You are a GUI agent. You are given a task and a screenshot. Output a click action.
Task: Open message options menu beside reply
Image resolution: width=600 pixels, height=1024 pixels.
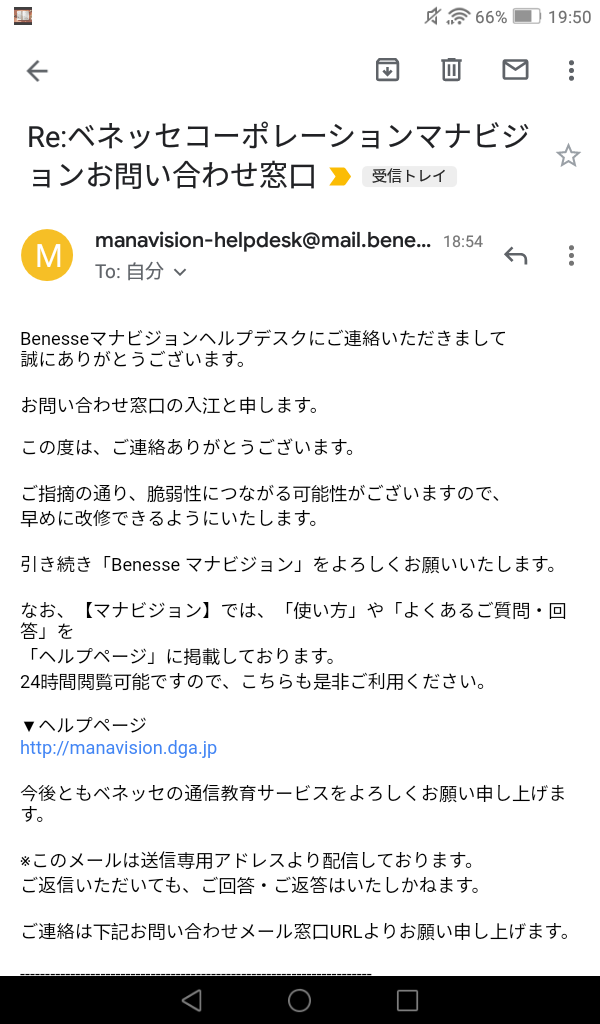click(571, 256)
